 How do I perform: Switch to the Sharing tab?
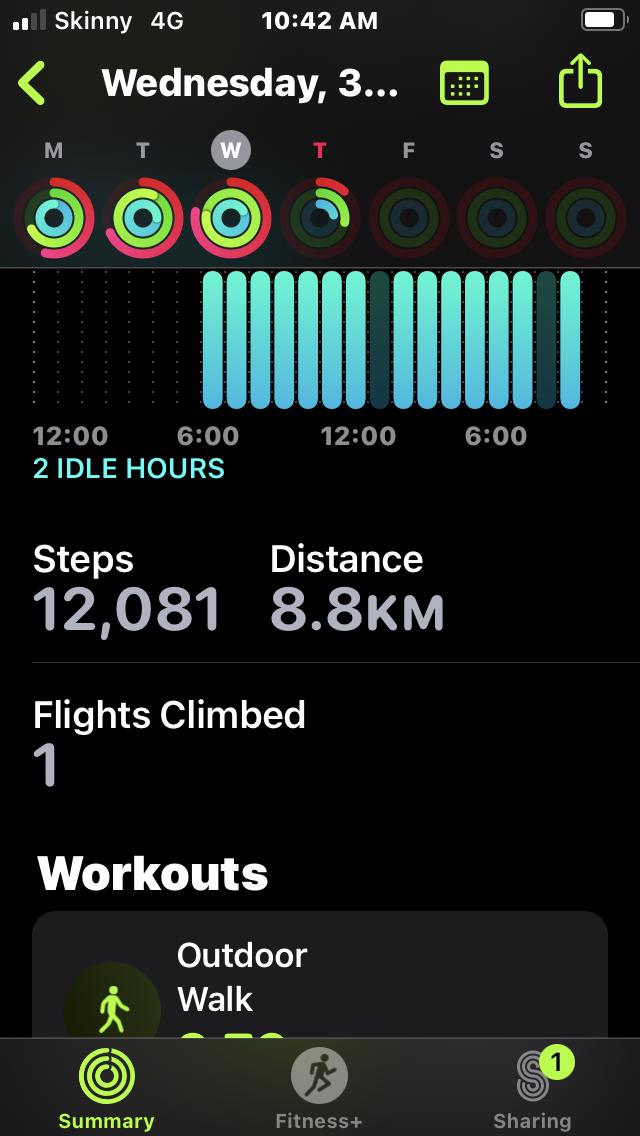[532, 1090]
